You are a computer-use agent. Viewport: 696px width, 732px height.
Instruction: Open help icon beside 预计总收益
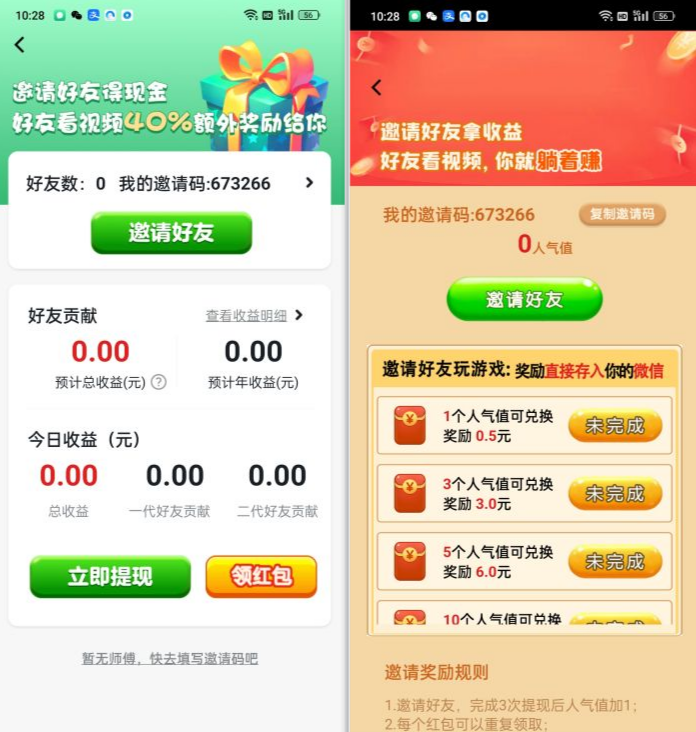click(x=158, y=382)
